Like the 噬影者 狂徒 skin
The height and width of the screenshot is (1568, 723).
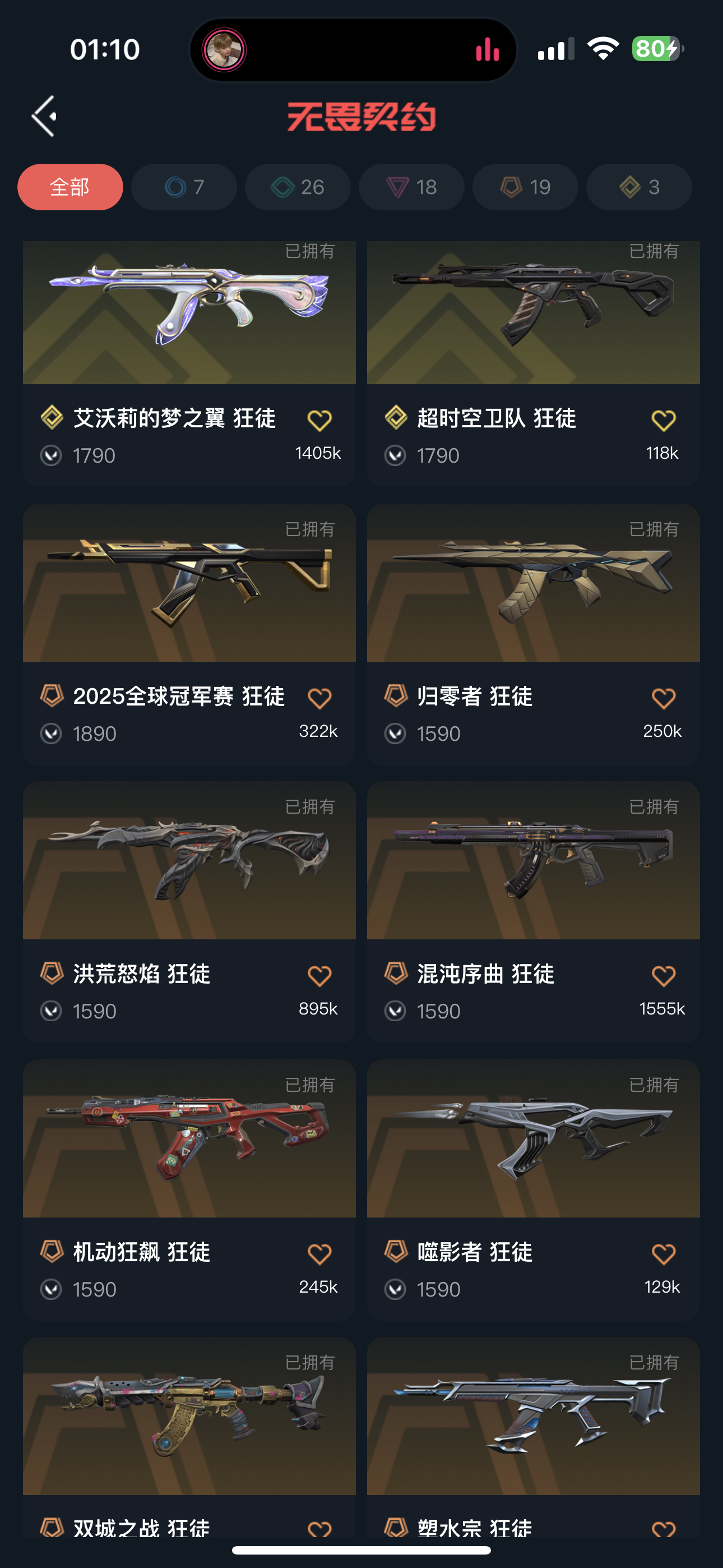pyautogui.click(x=662, y=1254)
